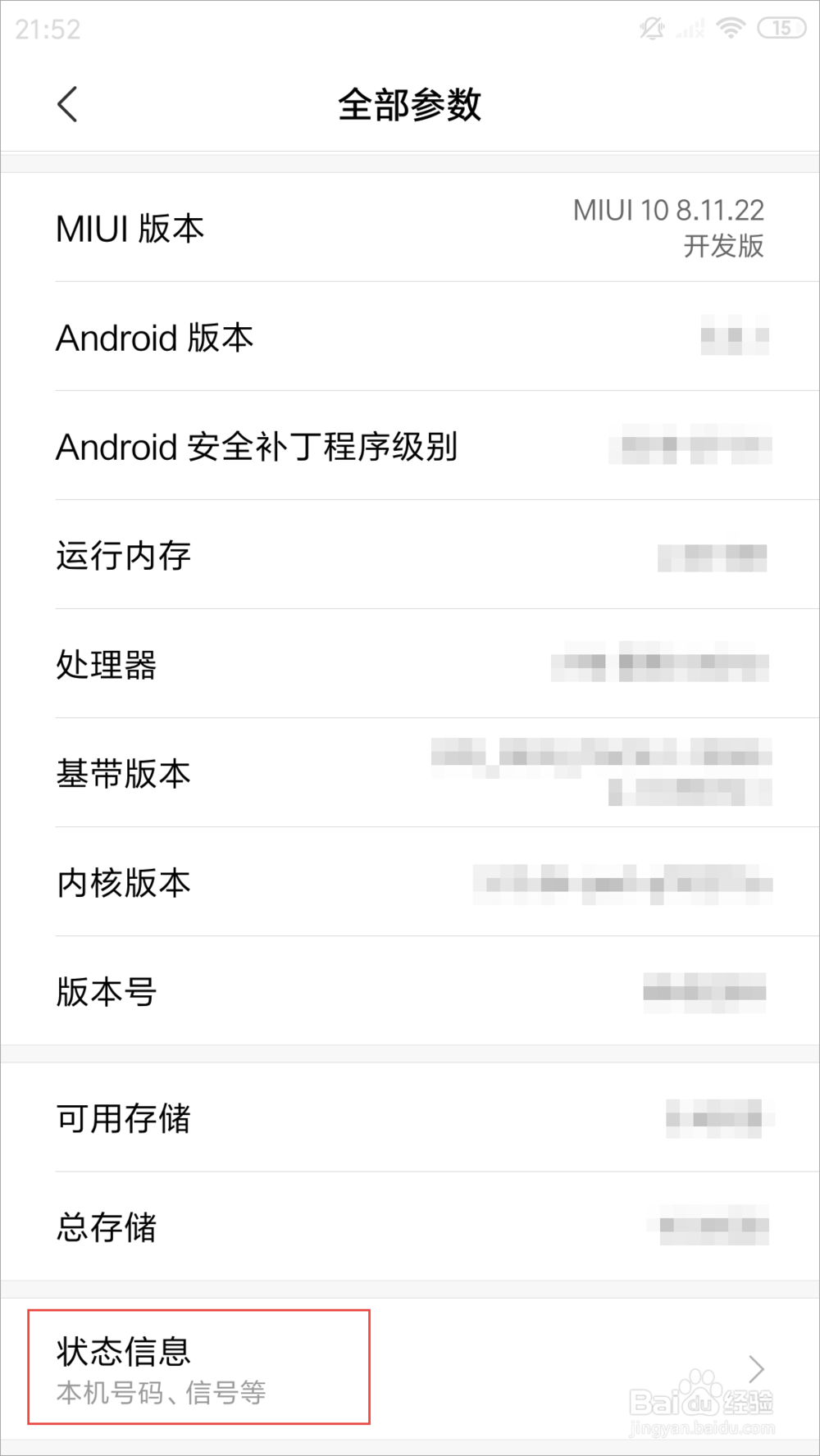Tap the back arrow to leave 全部参数
This screenshot has height=1456, width=820.
tap(67, 104)
